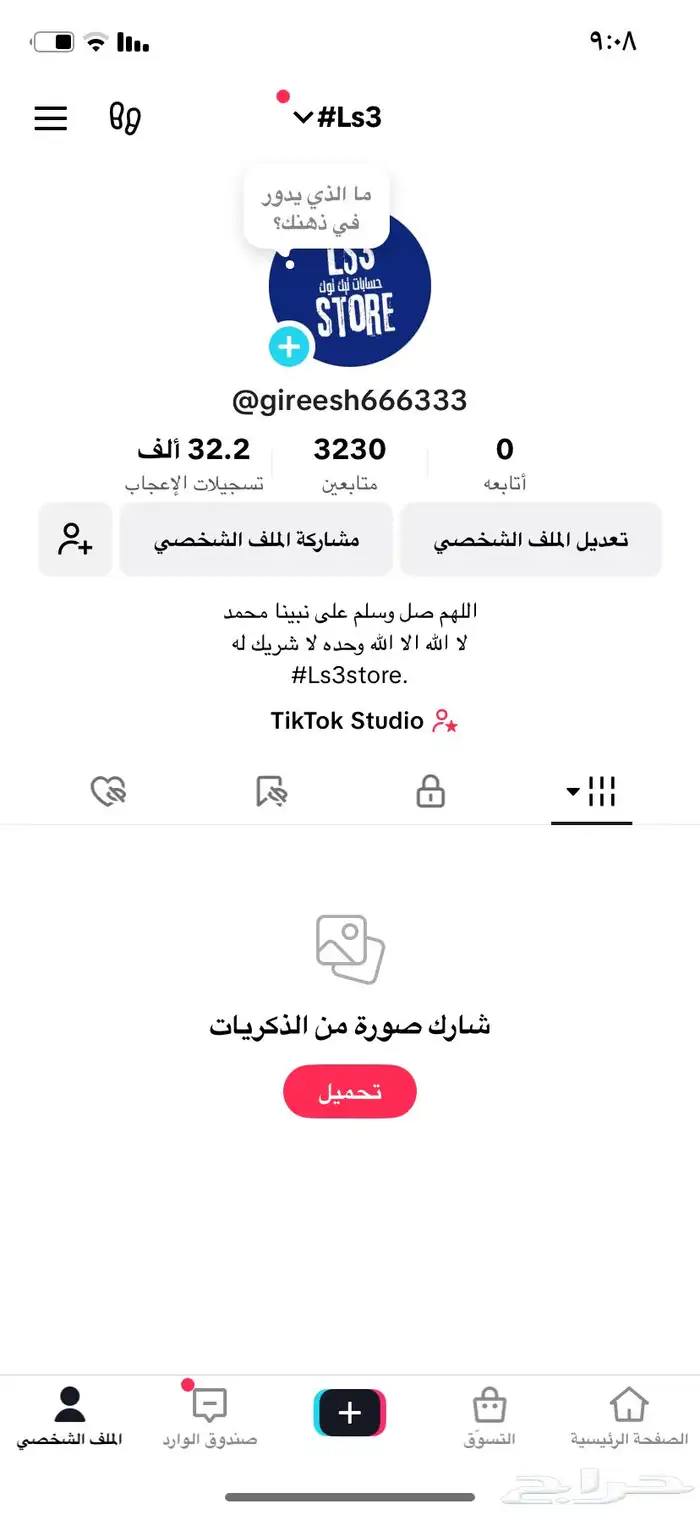The image size is (700, 1515).
Task: Switch to the saved bookmarks tab
Action: tap(270, 793)
